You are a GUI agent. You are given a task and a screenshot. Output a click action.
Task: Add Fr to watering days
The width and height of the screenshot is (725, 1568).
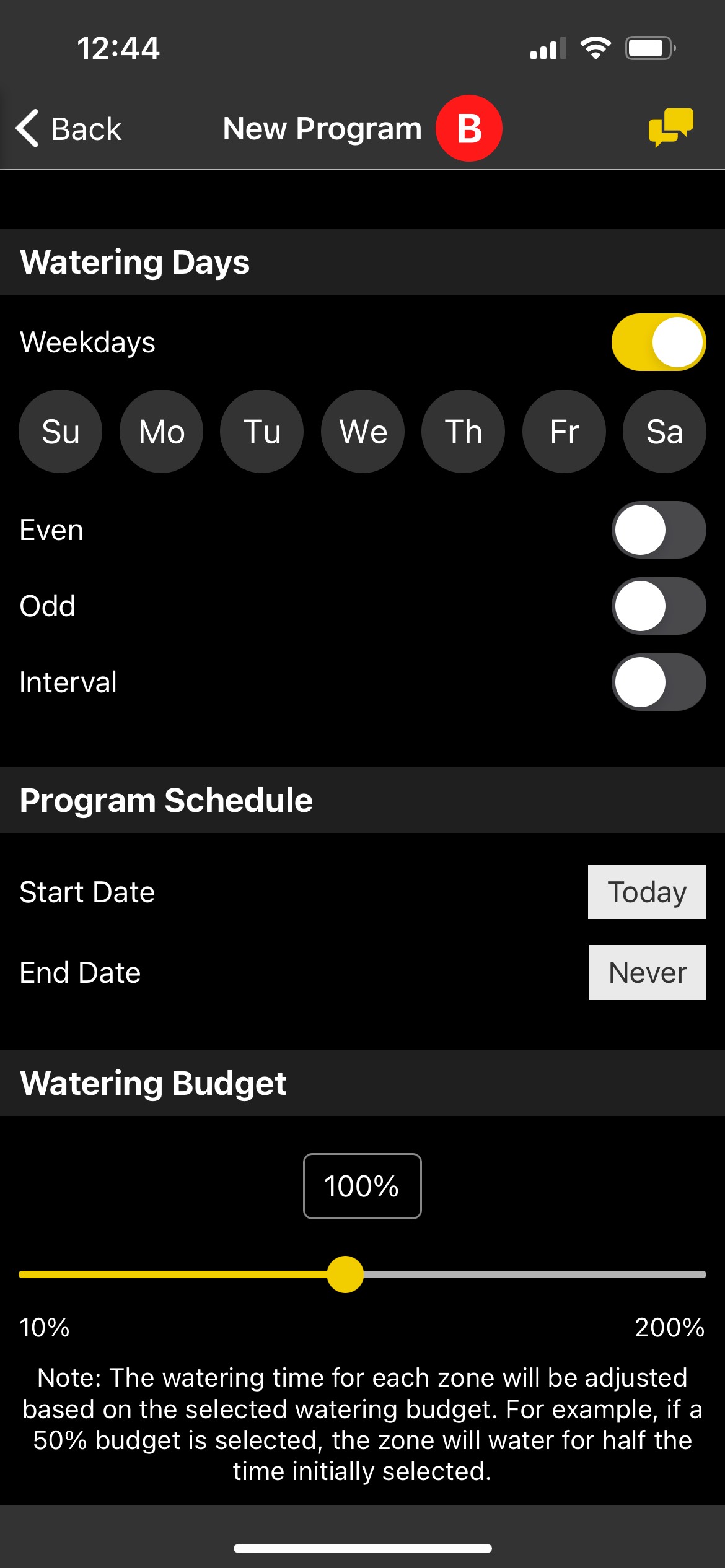(564, 432)
